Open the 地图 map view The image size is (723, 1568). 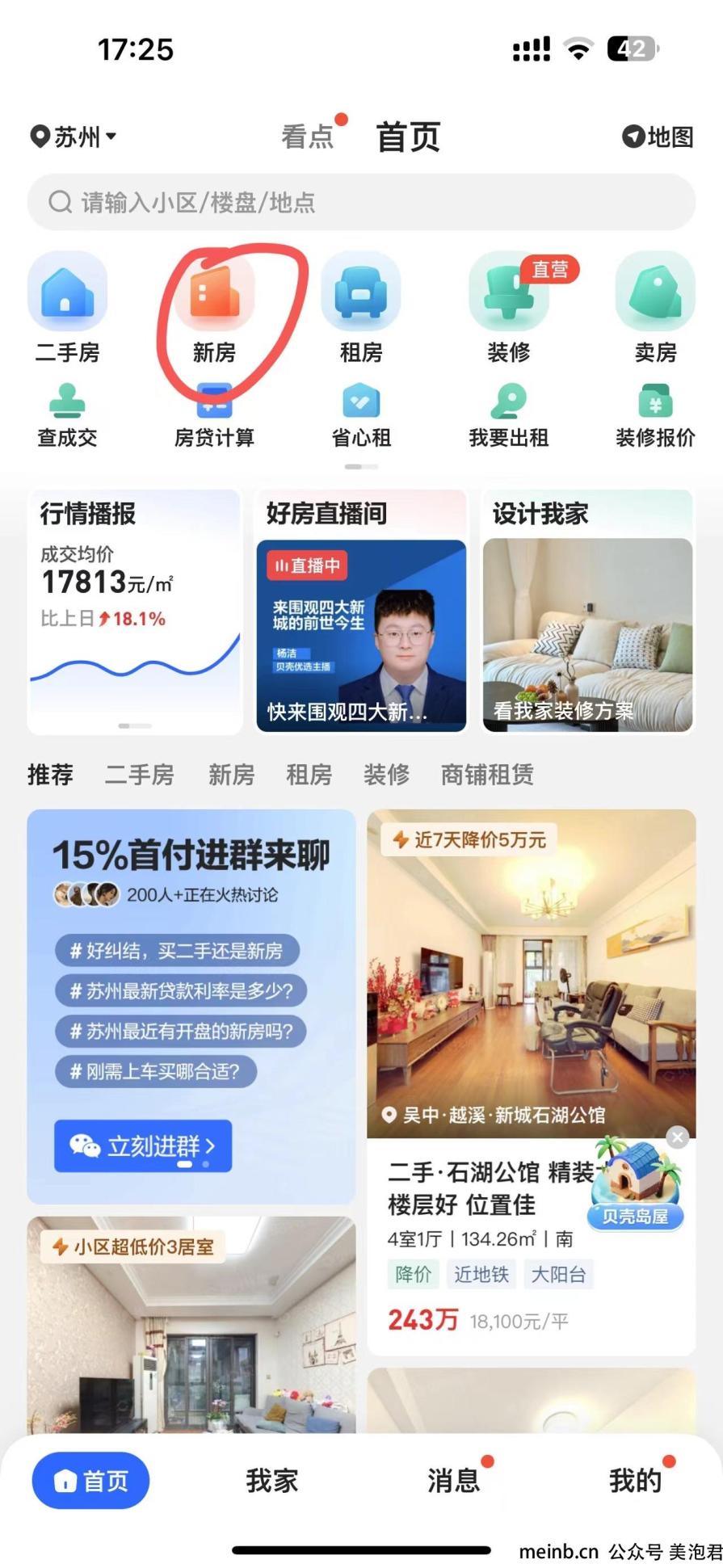click(658, 137)
